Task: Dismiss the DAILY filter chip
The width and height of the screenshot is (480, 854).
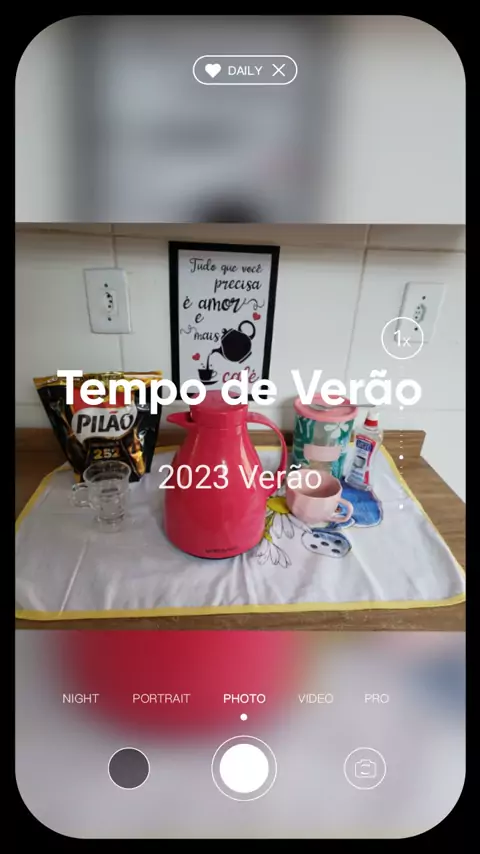Action: [x=278, y=70]
